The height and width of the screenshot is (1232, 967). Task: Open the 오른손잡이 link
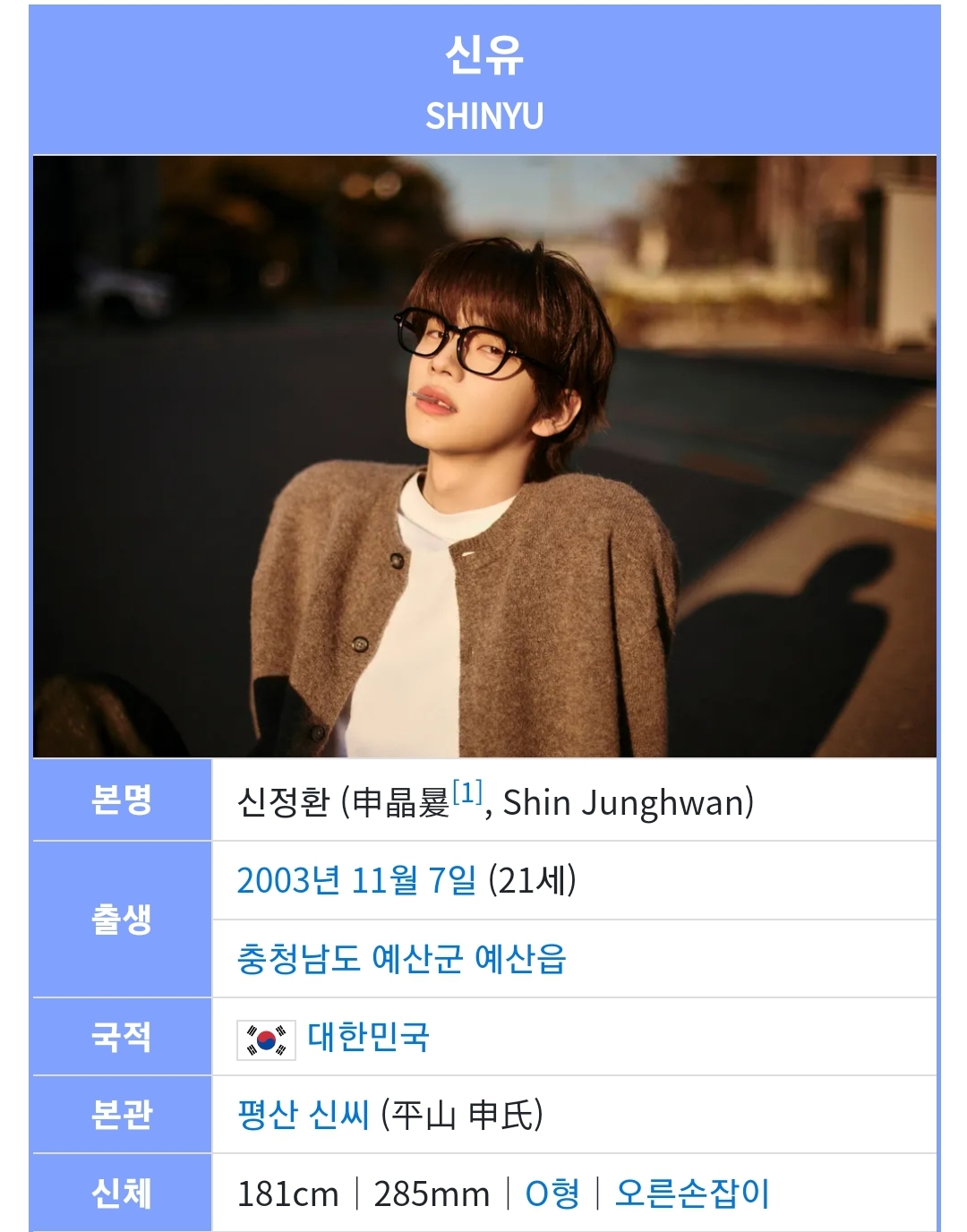[691, 1193]
